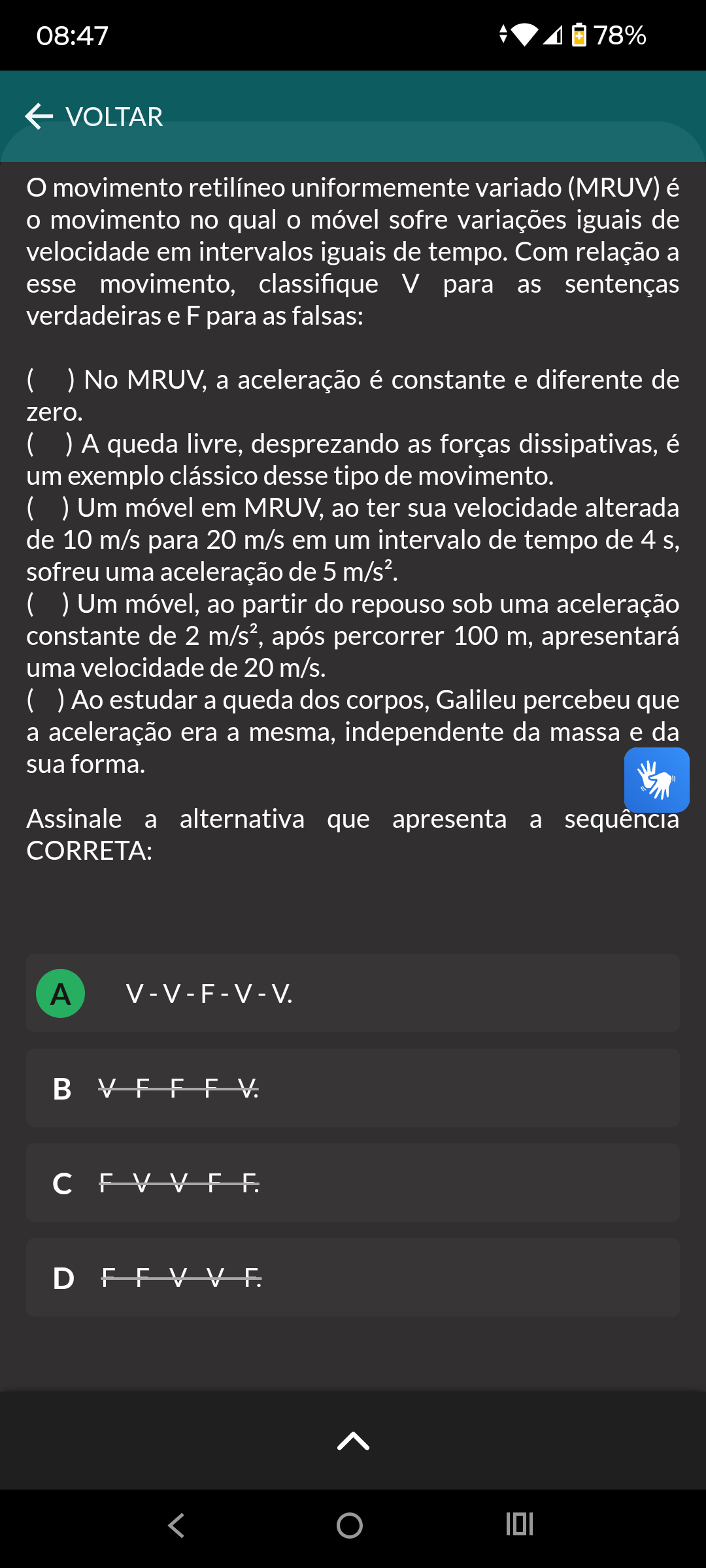The image size is (706, 1568).
Task: Select answer A: V - V - F - V - V
Action: pos(353,993)
